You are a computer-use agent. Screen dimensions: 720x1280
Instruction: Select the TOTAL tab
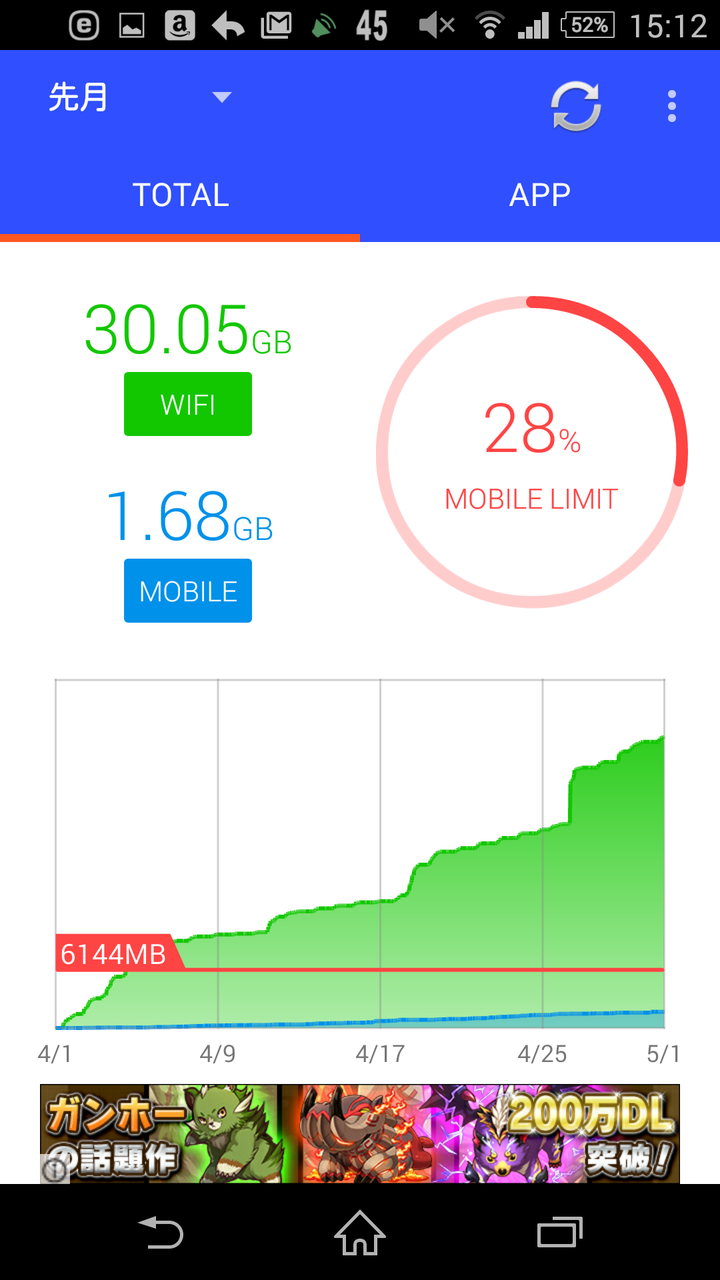pos(180,195)
